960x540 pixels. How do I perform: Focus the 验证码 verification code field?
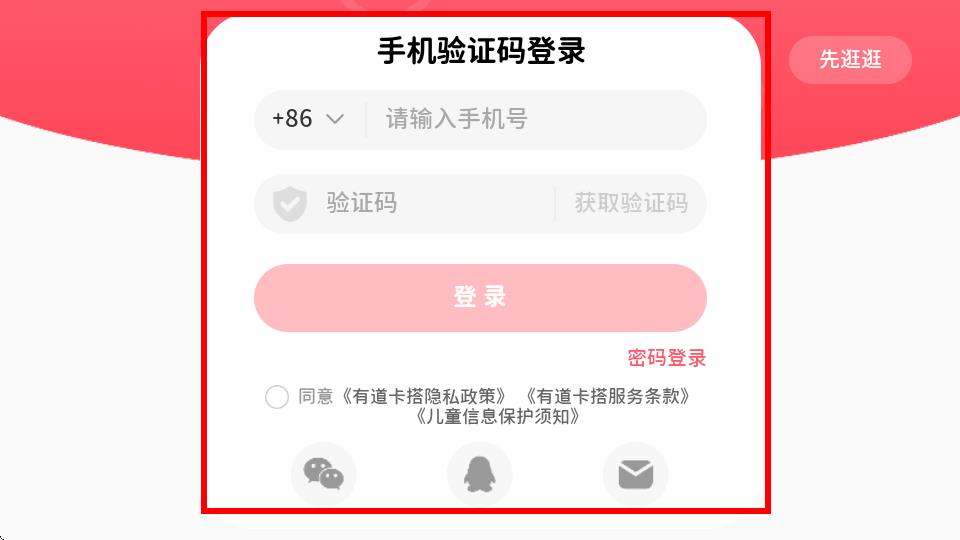click(x=430, y=204)
